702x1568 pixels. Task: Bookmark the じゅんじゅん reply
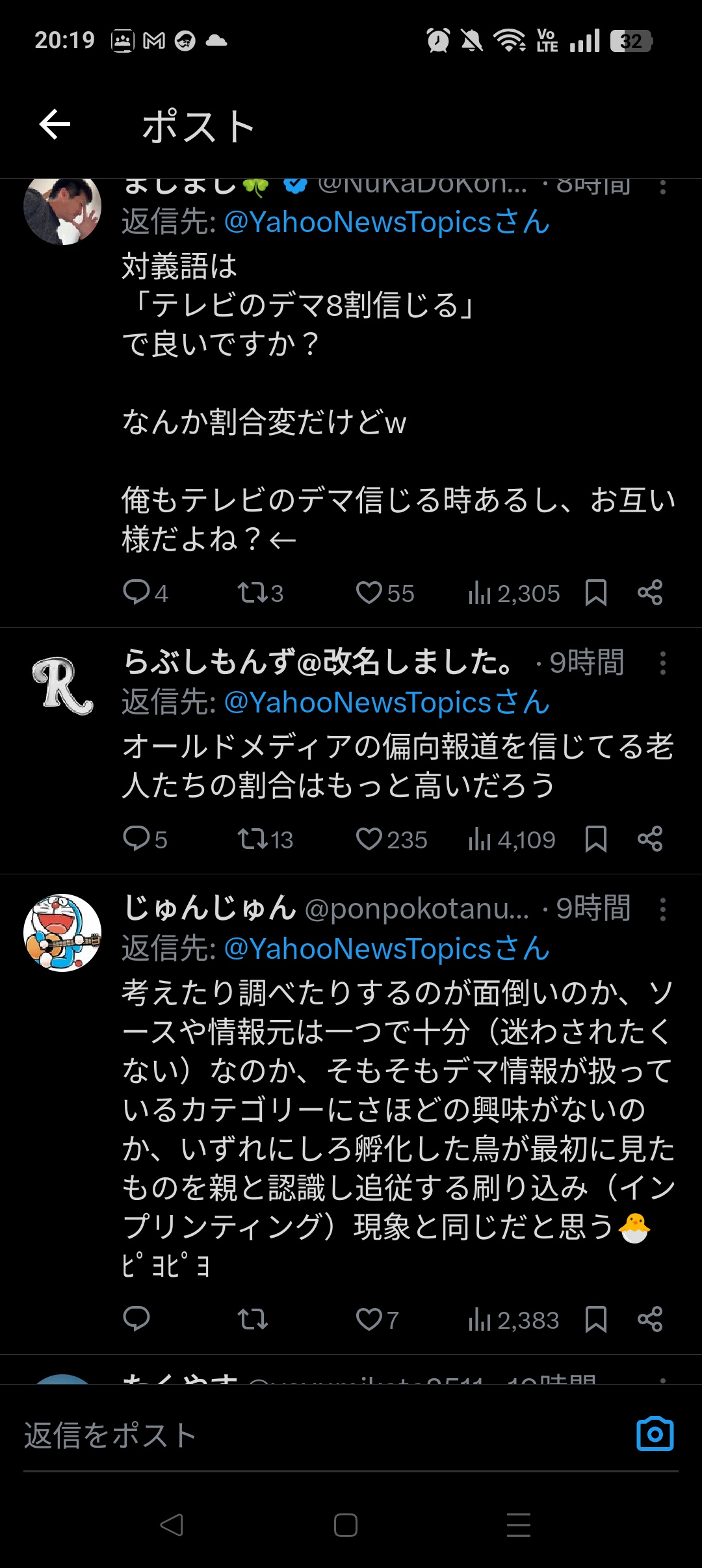click(x=595, y=1320)
